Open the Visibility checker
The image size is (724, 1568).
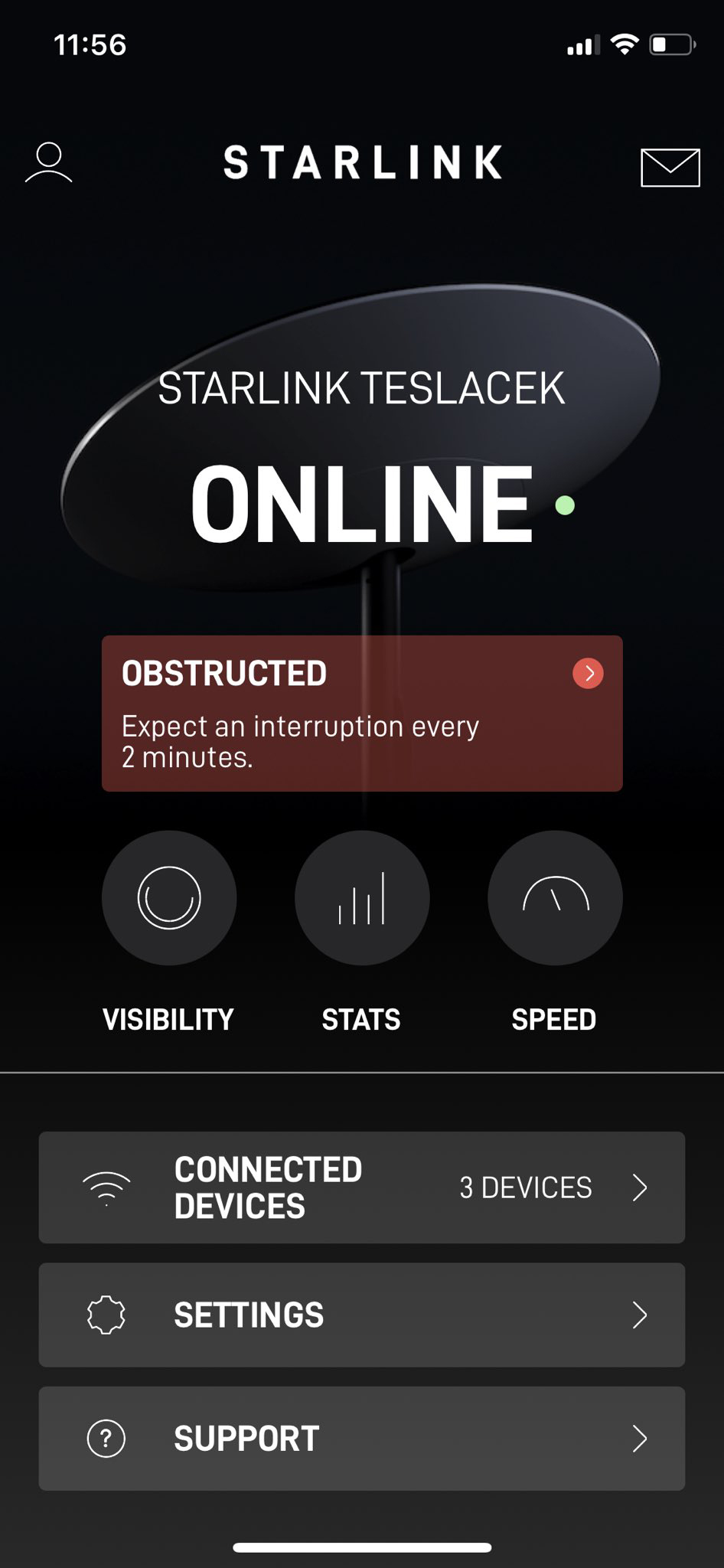click(169, 897)
